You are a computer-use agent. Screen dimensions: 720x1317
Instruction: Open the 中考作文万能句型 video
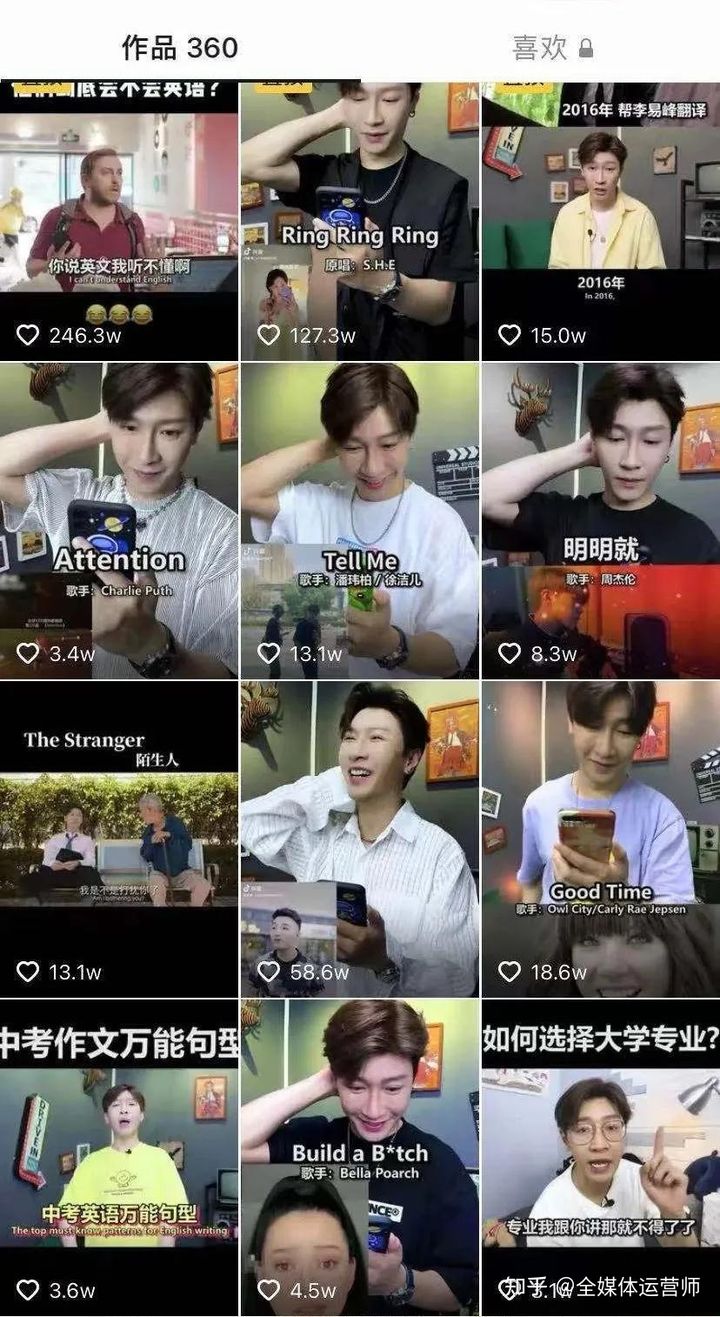pos(119,1155)
